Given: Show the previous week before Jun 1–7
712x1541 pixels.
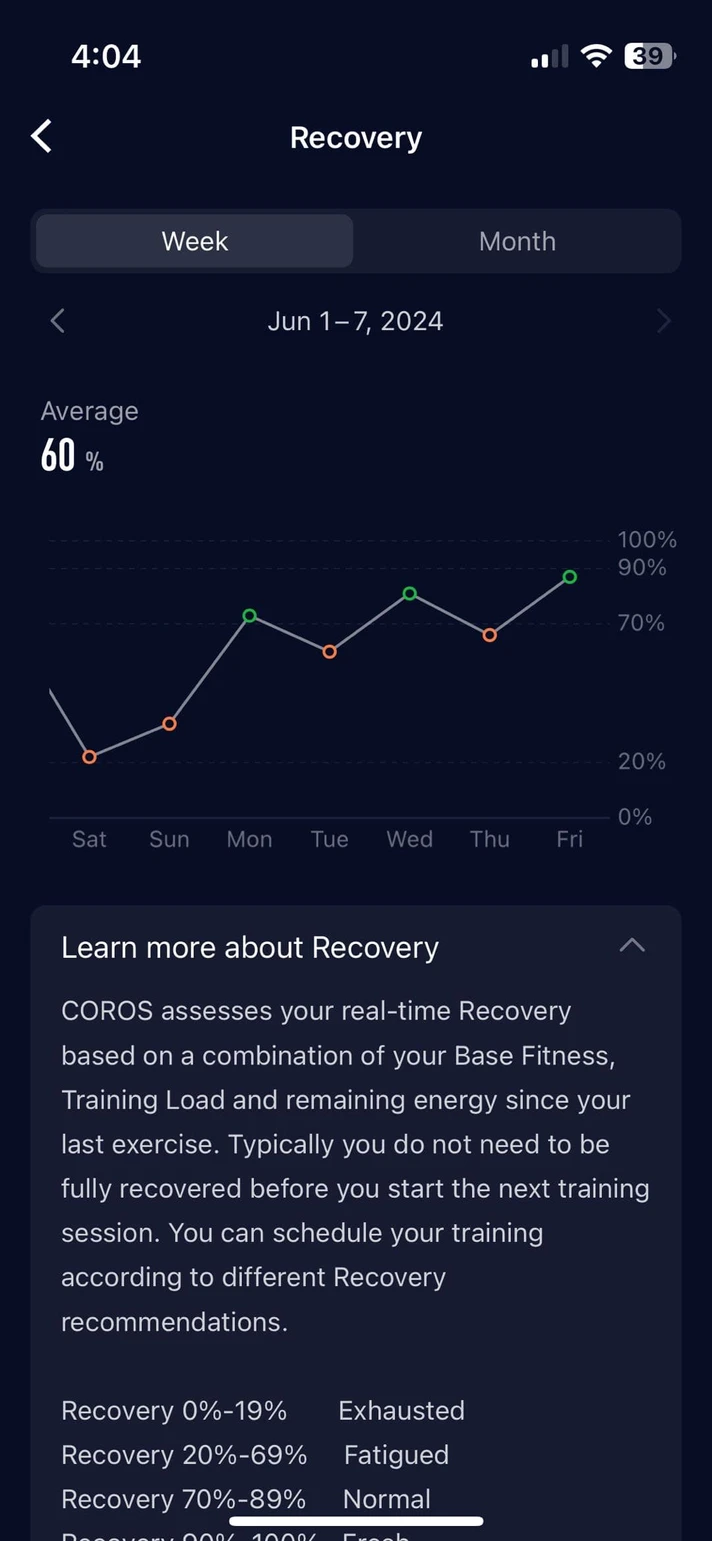Looking at the screenshot, I should 58,321.
